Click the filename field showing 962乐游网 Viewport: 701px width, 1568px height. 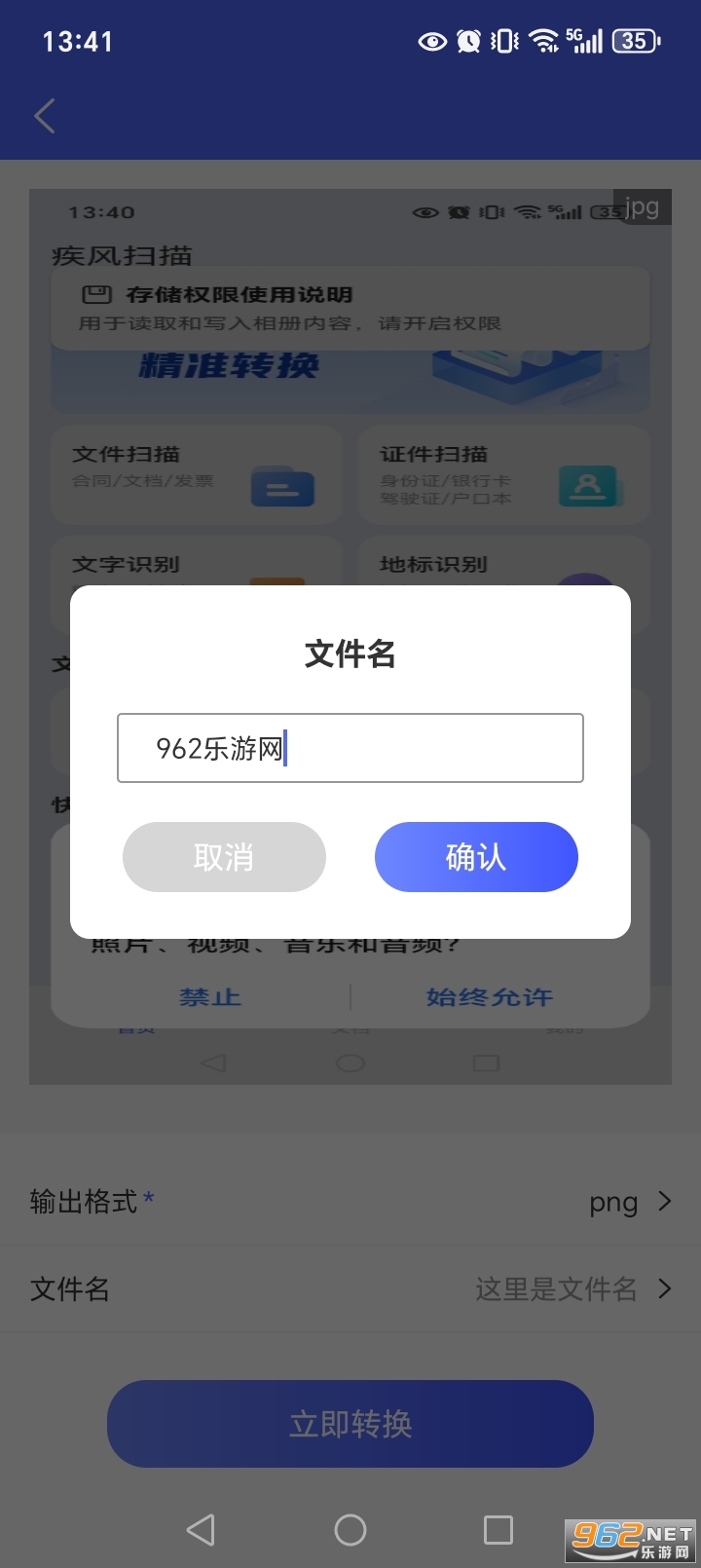[x=350, y=748]
